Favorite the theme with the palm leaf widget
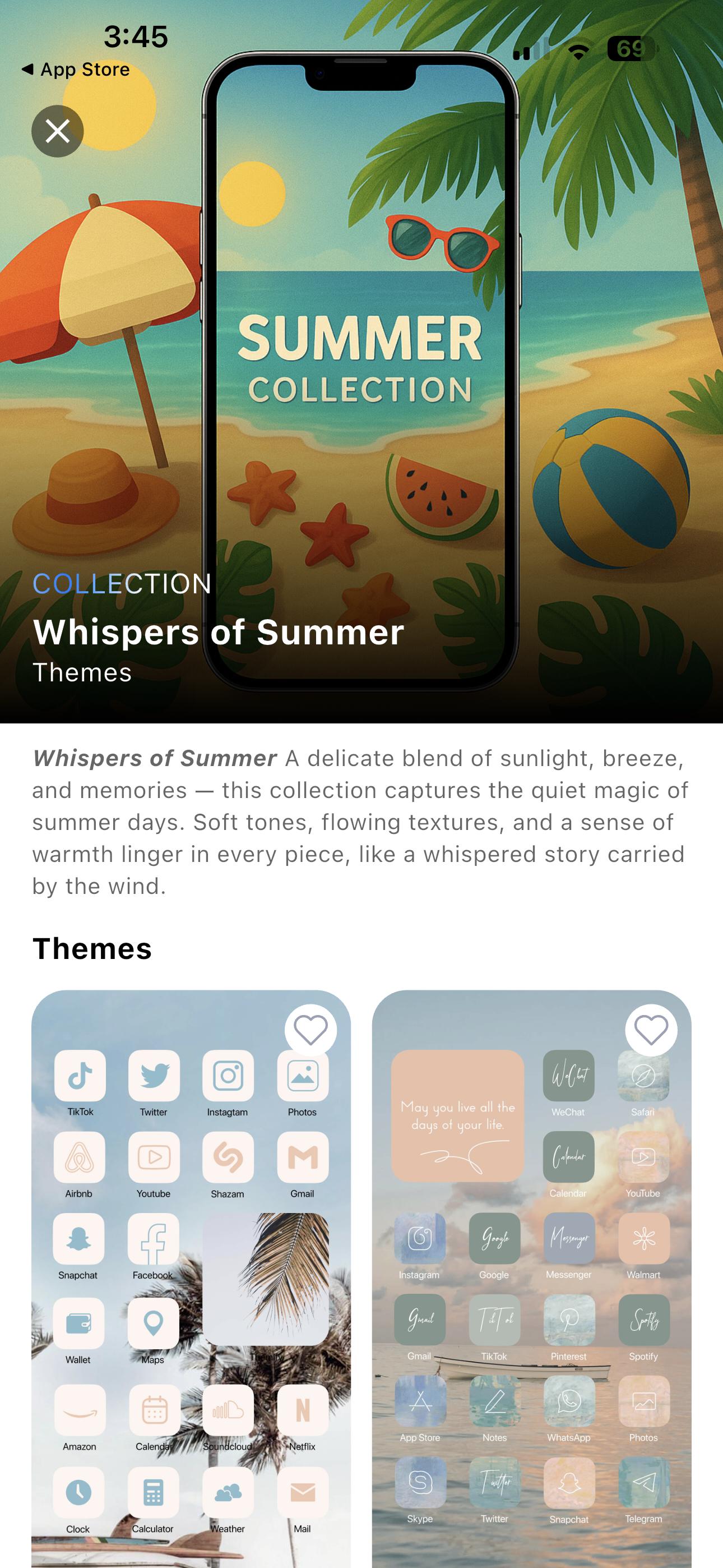 click(310, 1030)
